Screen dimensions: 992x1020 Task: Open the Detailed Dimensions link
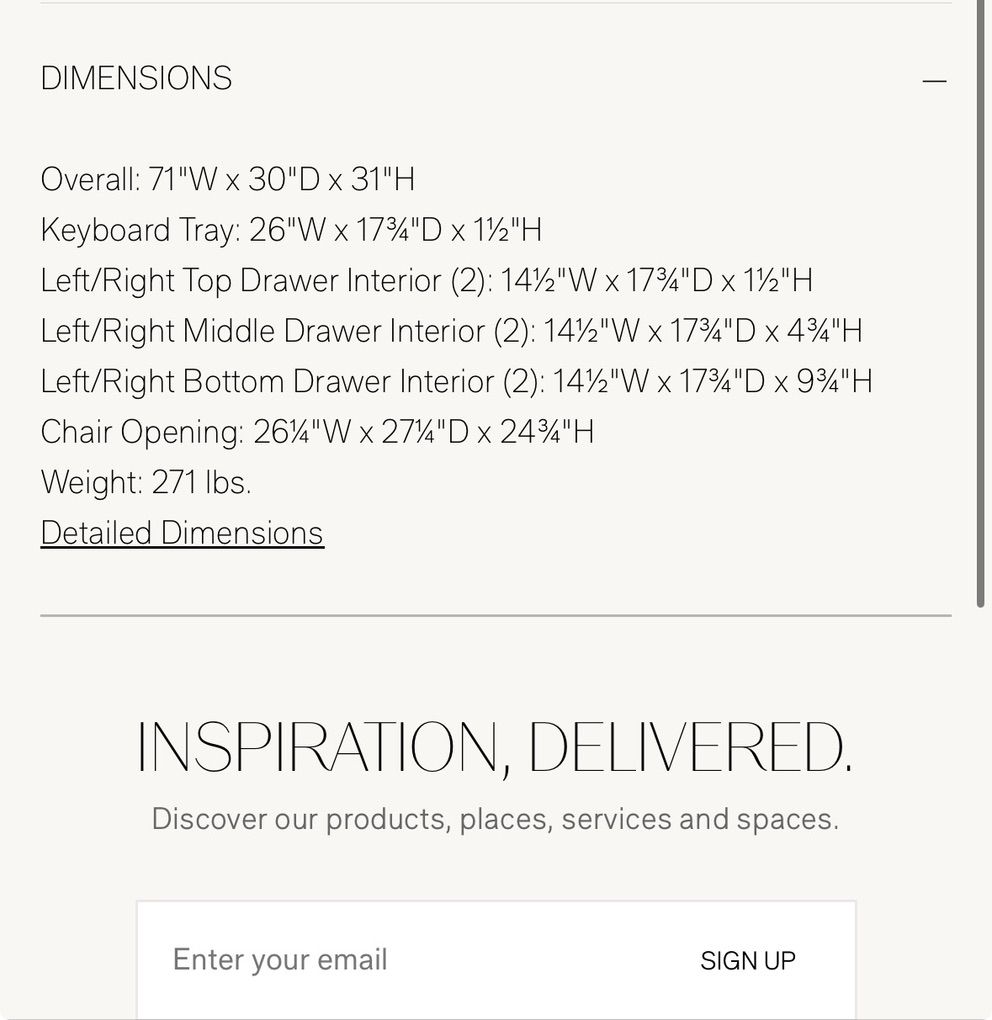[182, 533]
